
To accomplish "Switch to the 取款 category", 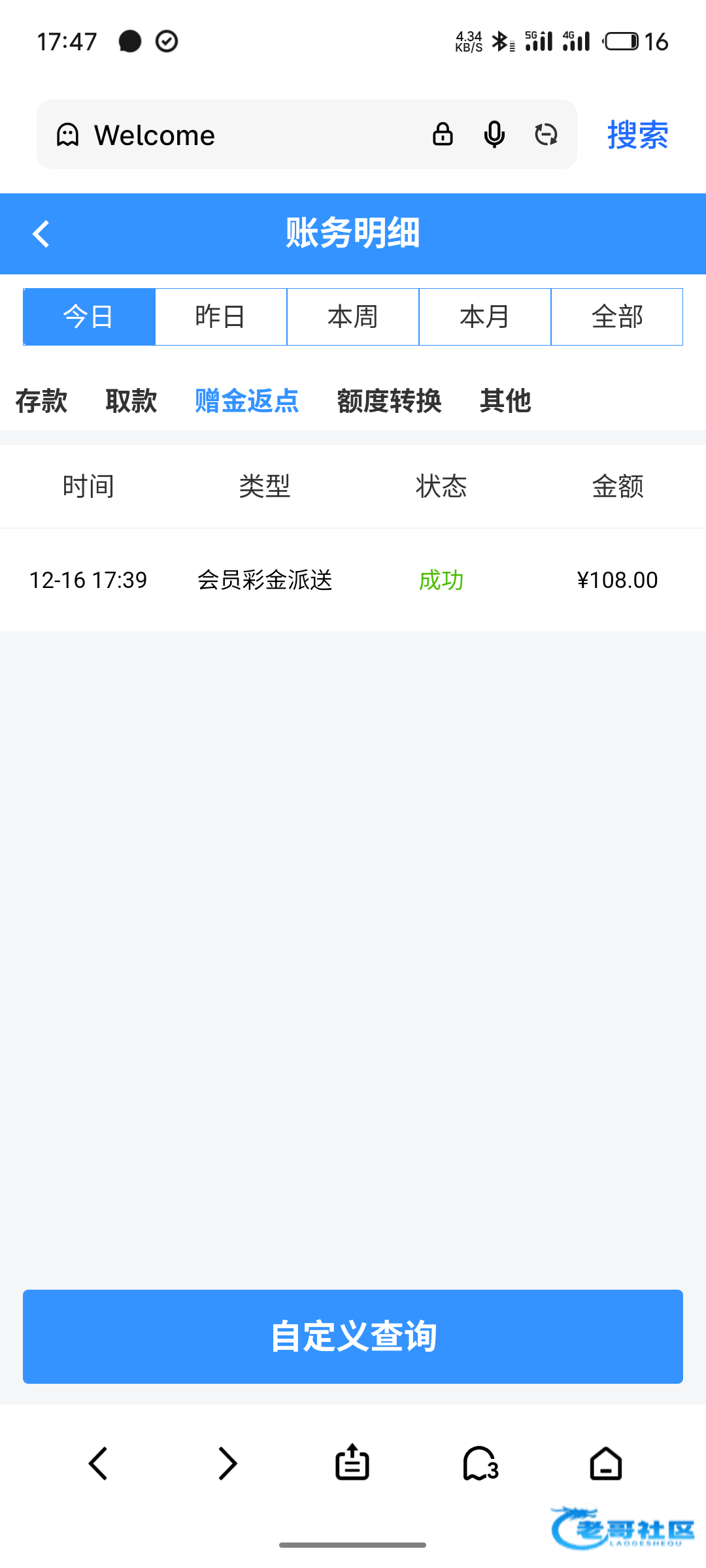I will tap(131, 400).
